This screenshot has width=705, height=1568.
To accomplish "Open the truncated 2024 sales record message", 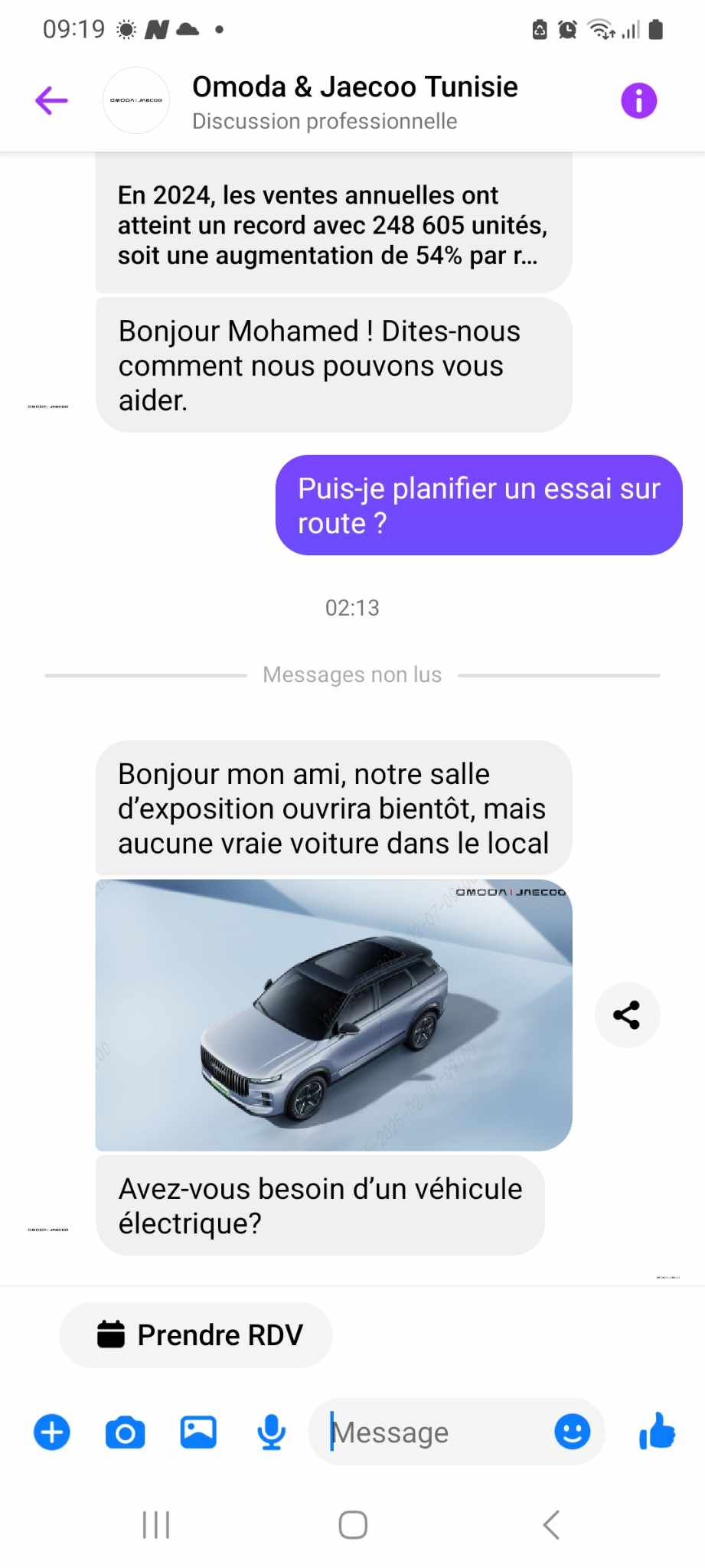I will (333, 225).
